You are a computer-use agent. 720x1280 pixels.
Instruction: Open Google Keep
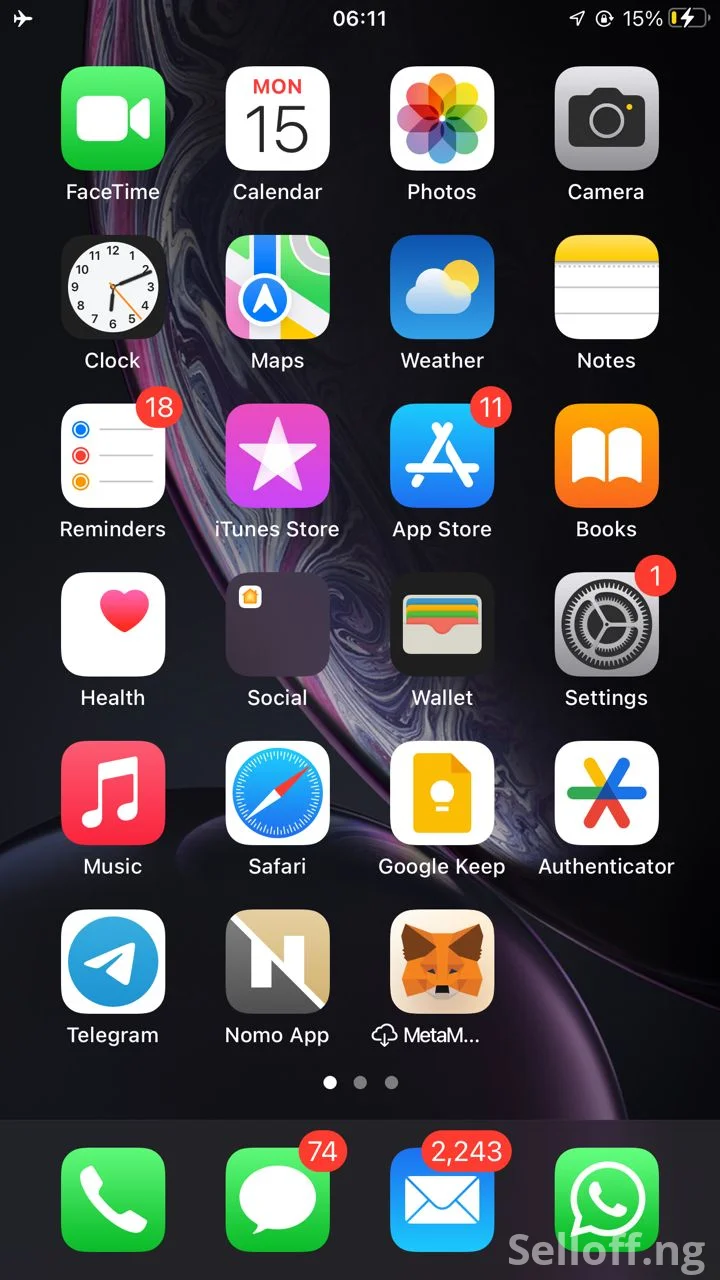coord(442,794)
